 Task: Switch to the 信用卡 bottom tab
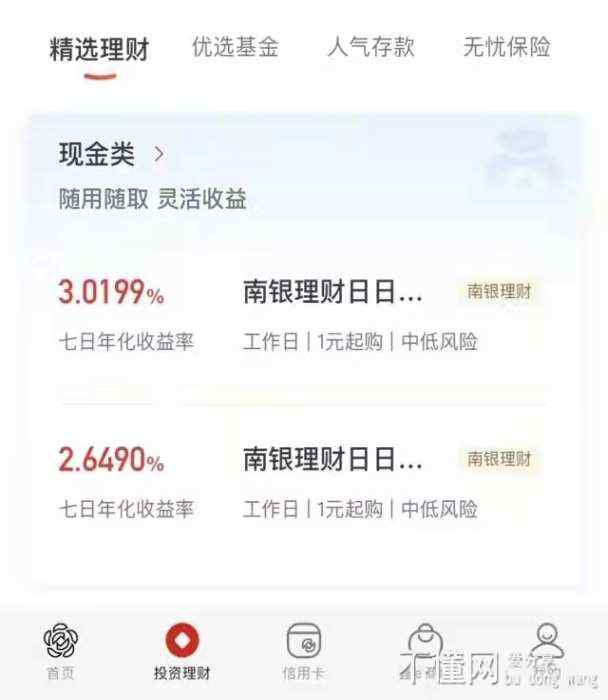(303, 651)
